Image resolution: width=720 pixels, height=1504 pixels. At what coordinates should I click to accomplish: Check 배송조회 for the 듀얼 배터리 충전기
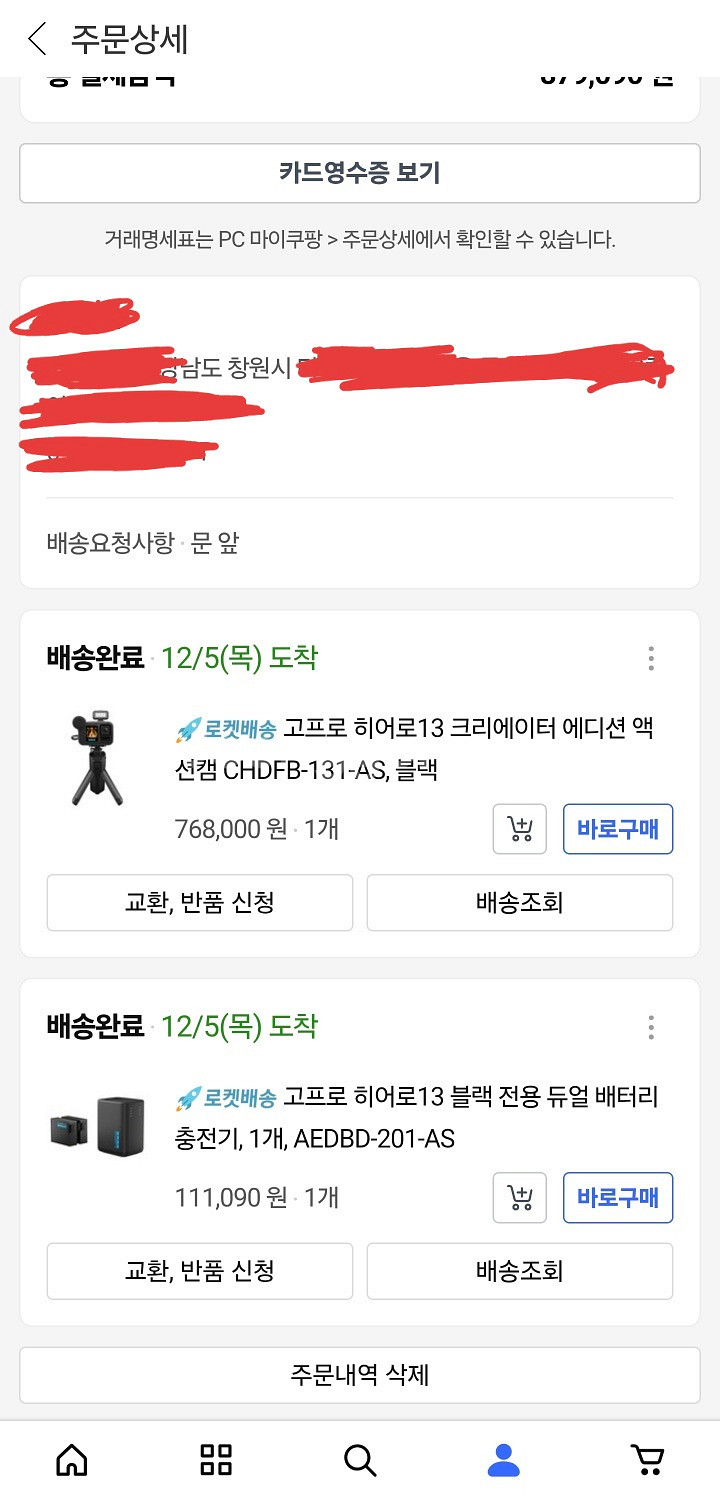(x=519, y=1271)
